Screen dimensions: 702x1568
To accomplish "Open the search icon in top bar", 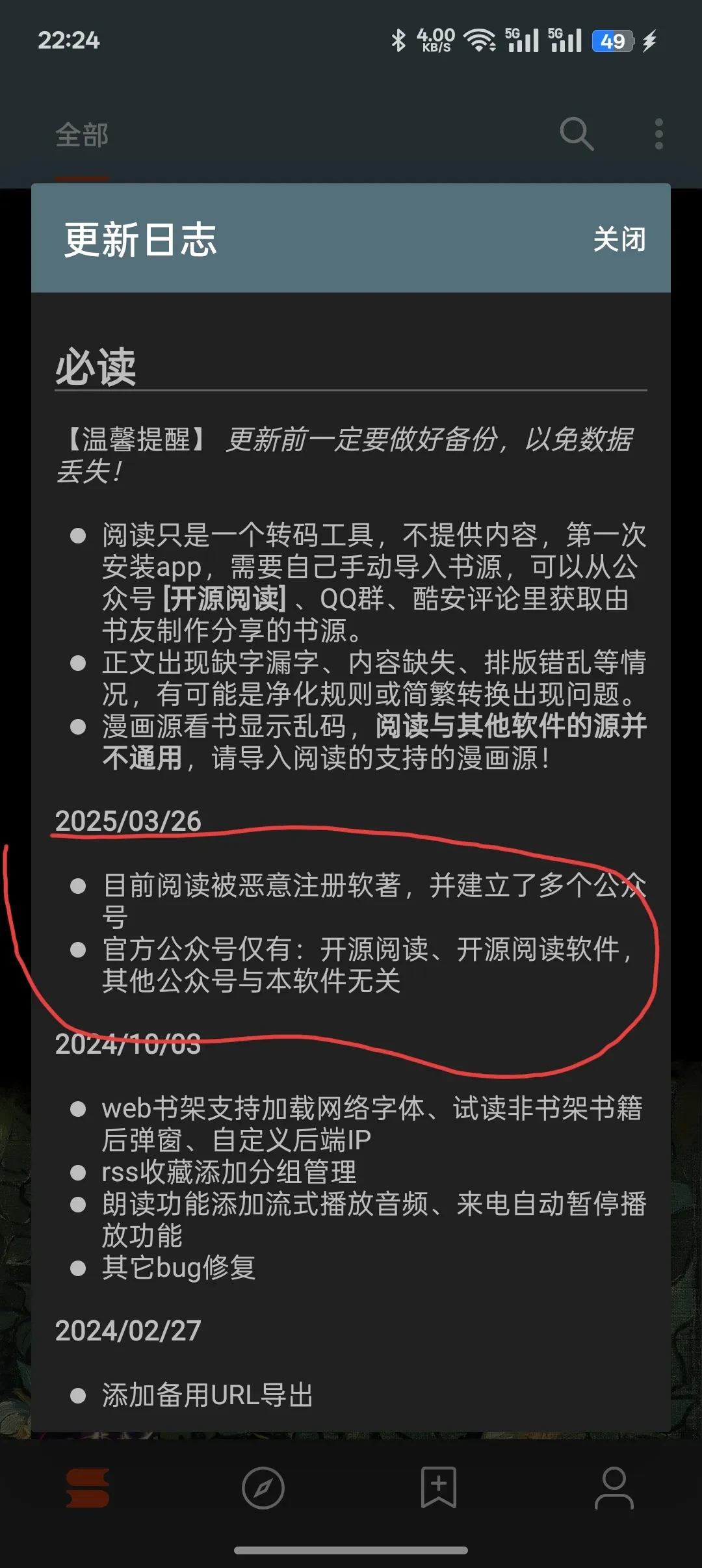I will point(577,135).
